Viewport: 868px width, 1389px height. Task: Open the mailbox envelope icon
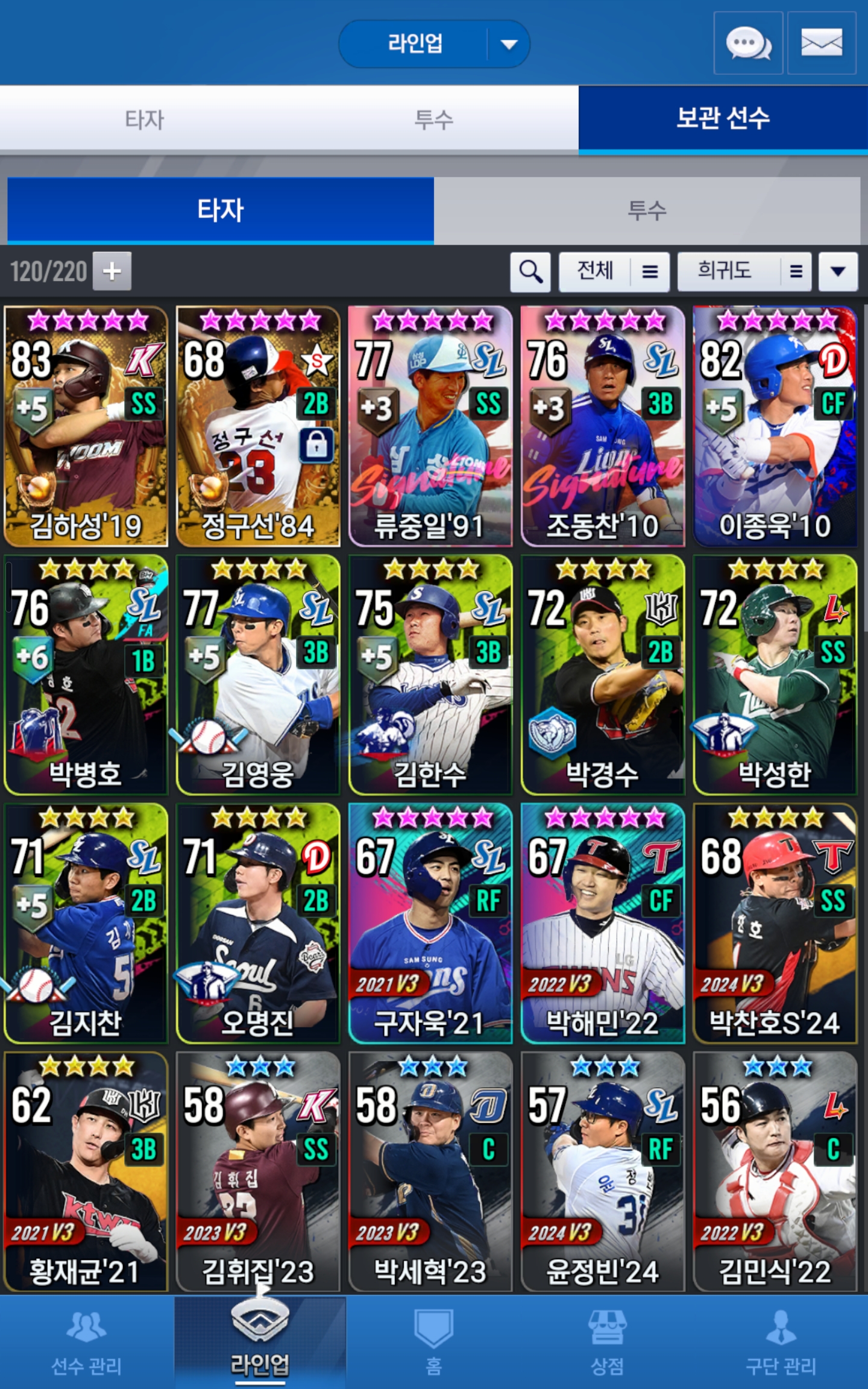(821, 43)
